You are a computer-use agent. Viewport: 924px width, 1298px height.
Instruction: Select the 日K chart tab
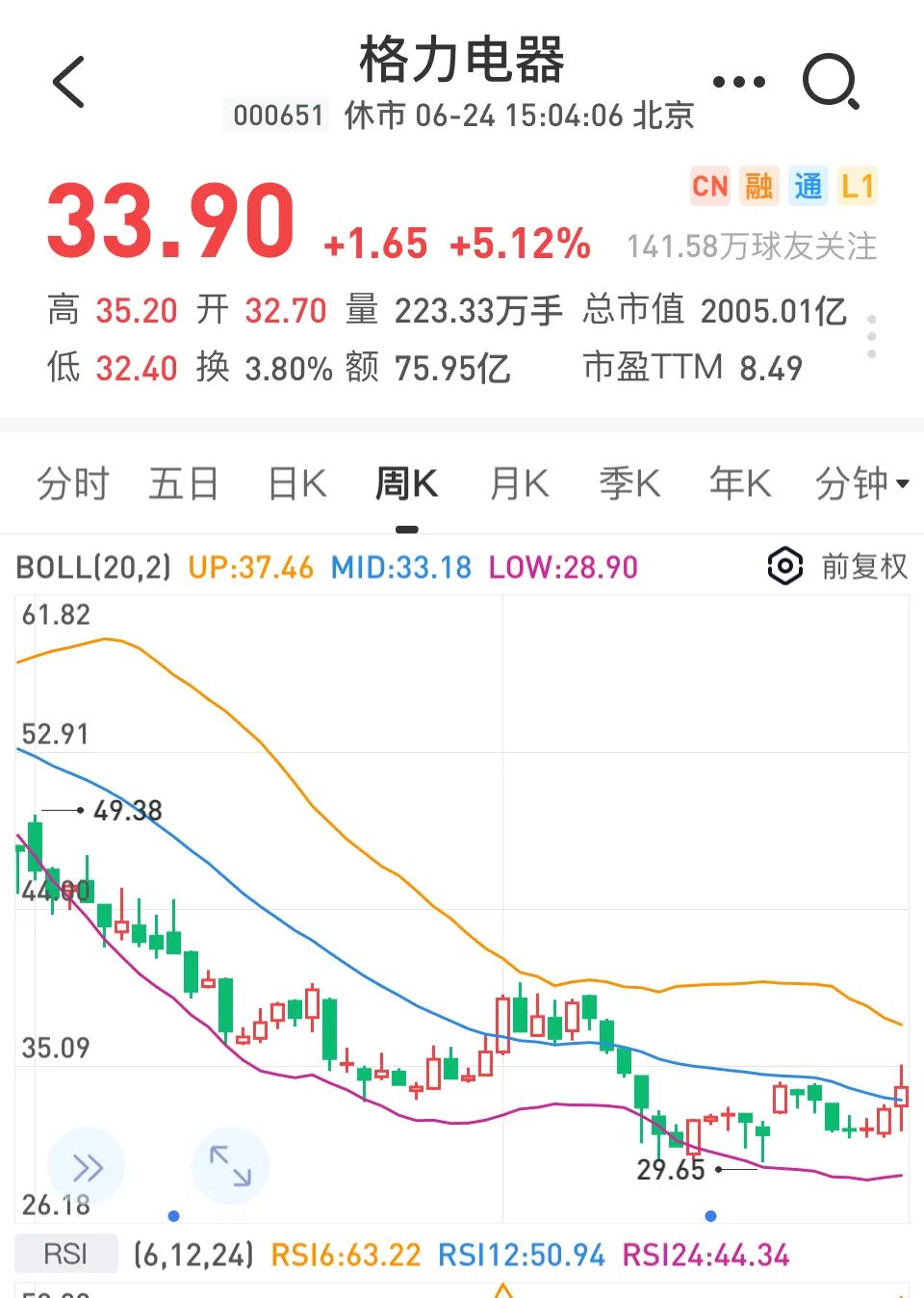296,483
